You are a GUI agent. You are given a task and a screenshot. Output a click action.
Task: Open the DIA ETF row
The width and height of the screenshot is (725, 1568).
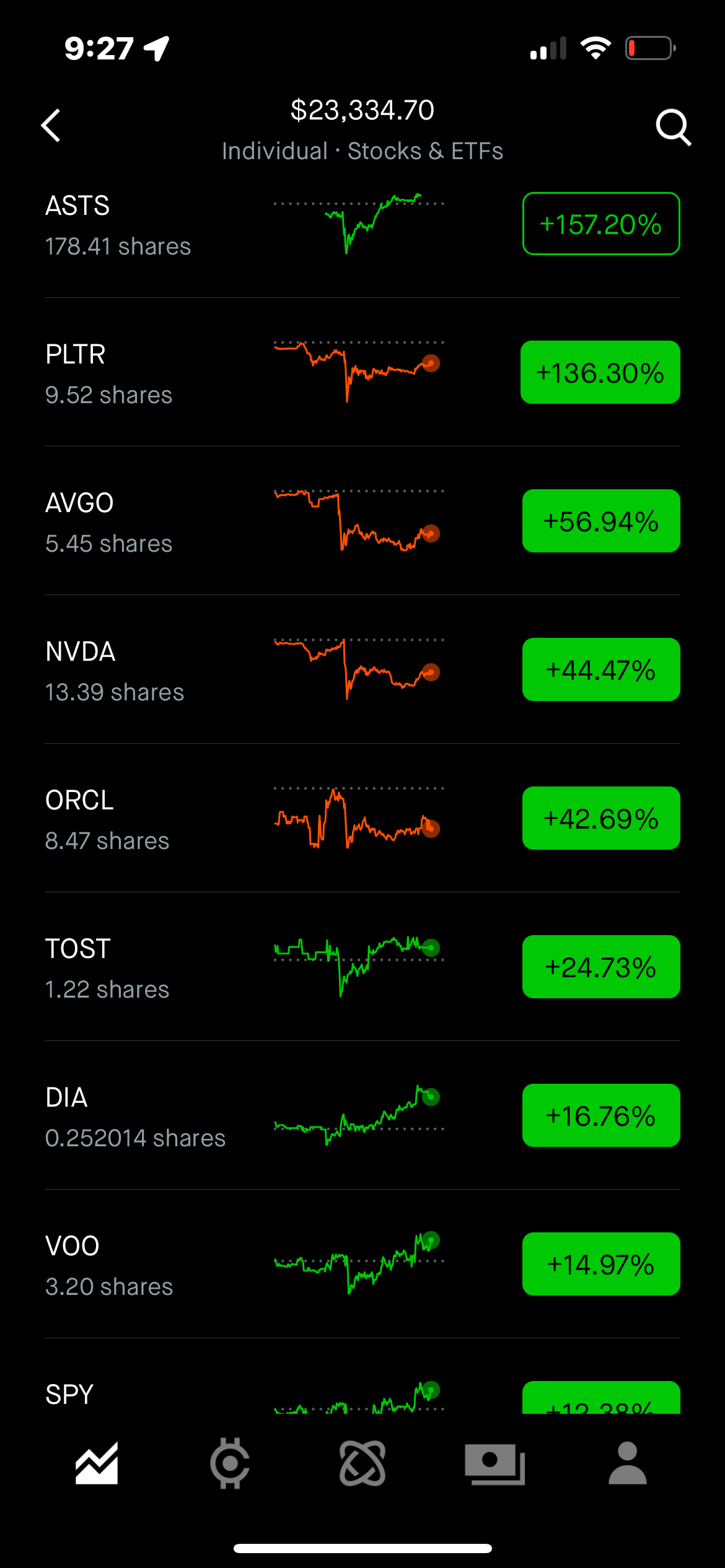tap(362, 1115)
